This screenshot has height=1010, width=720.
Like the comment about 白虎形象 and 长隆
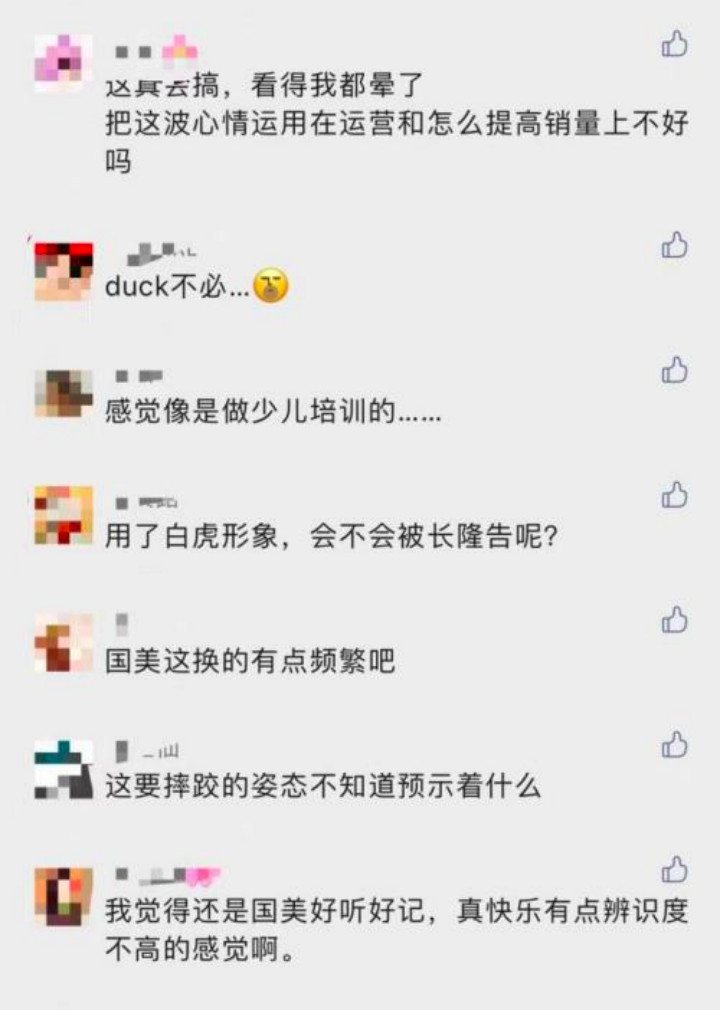pyautogui.click(x=675, y=495)
